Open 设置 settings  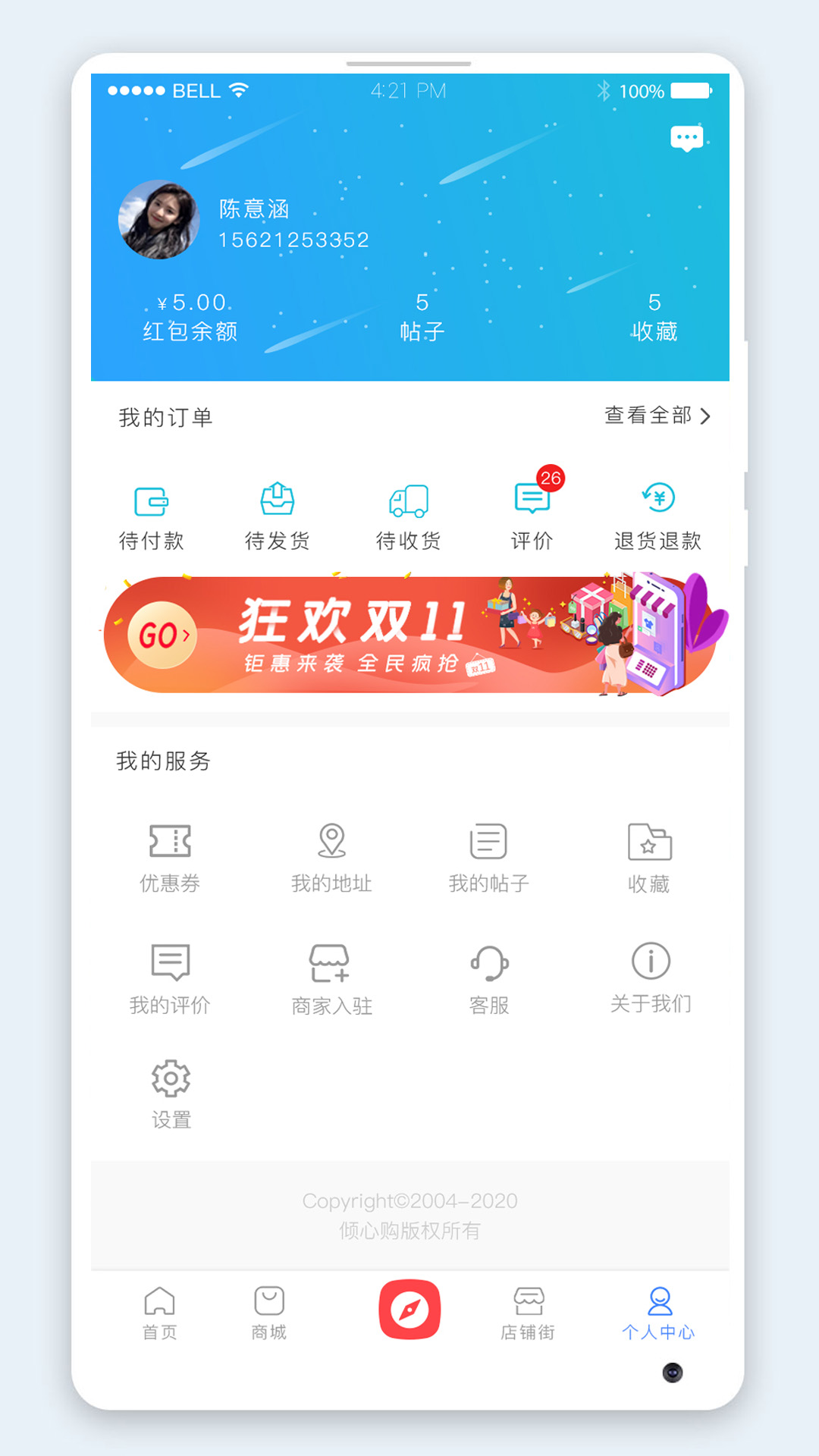(x=171, y=1094)
